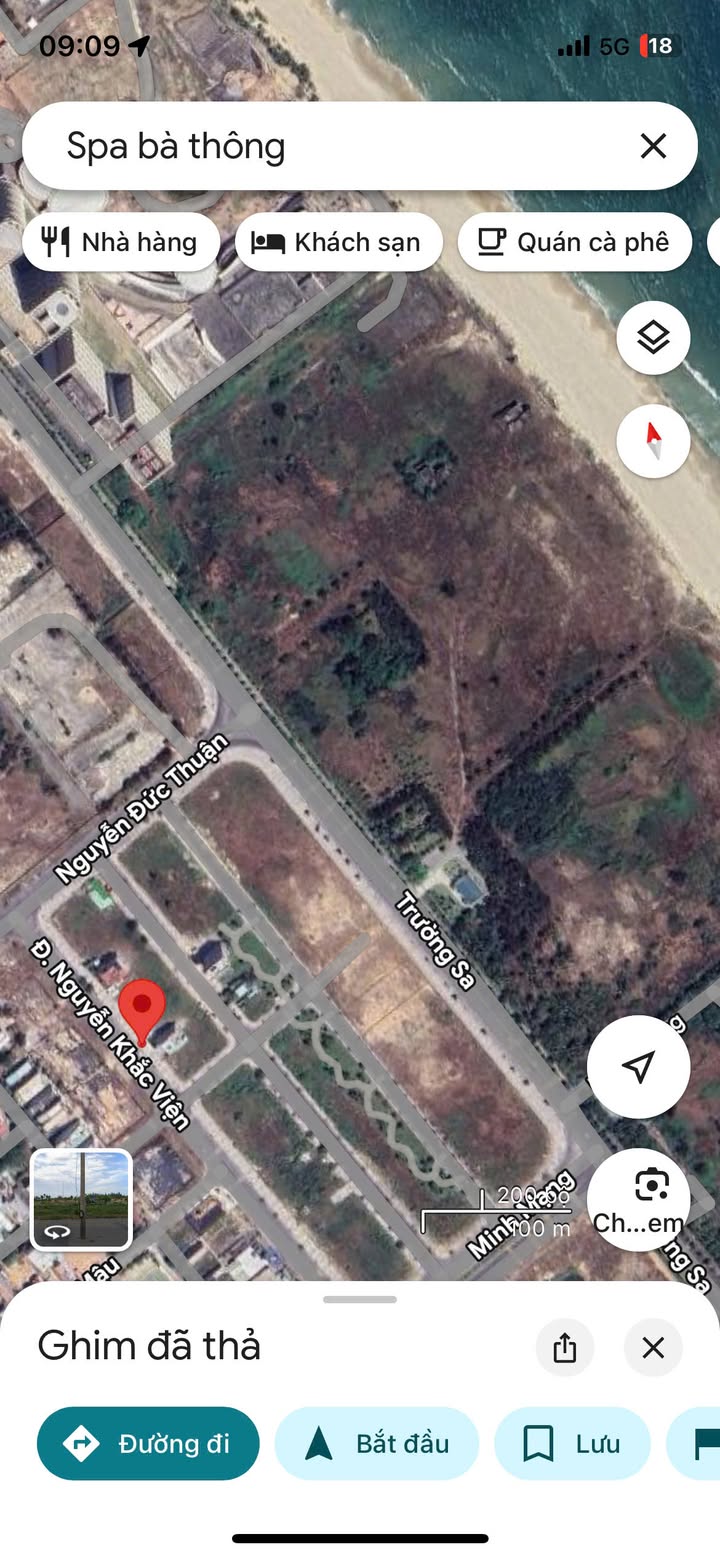Close the Ghim đã thả panel
This screenshot has height=1558, width=720.
(x=653, y=1347)
